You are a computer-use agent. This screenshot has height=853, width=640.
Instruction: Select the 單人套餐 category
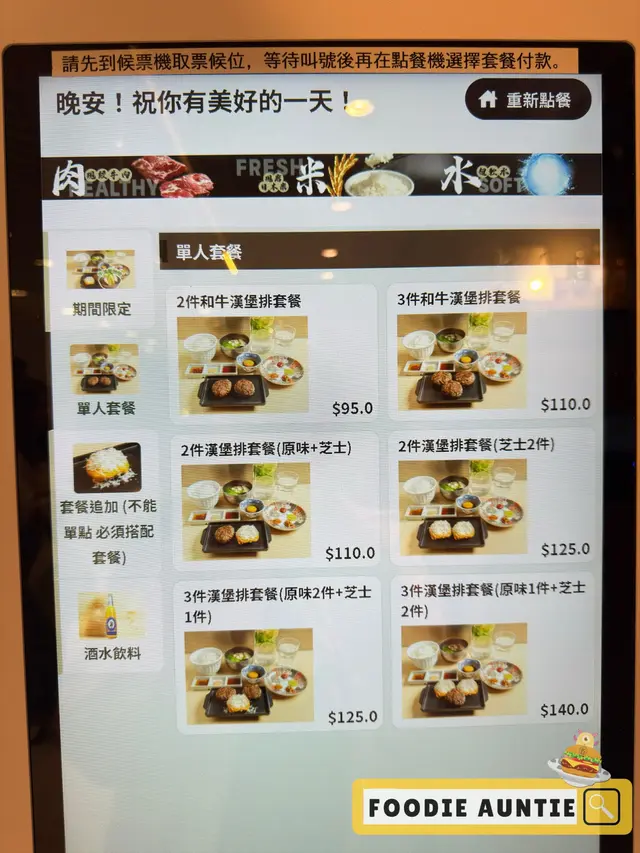(105, 380)
